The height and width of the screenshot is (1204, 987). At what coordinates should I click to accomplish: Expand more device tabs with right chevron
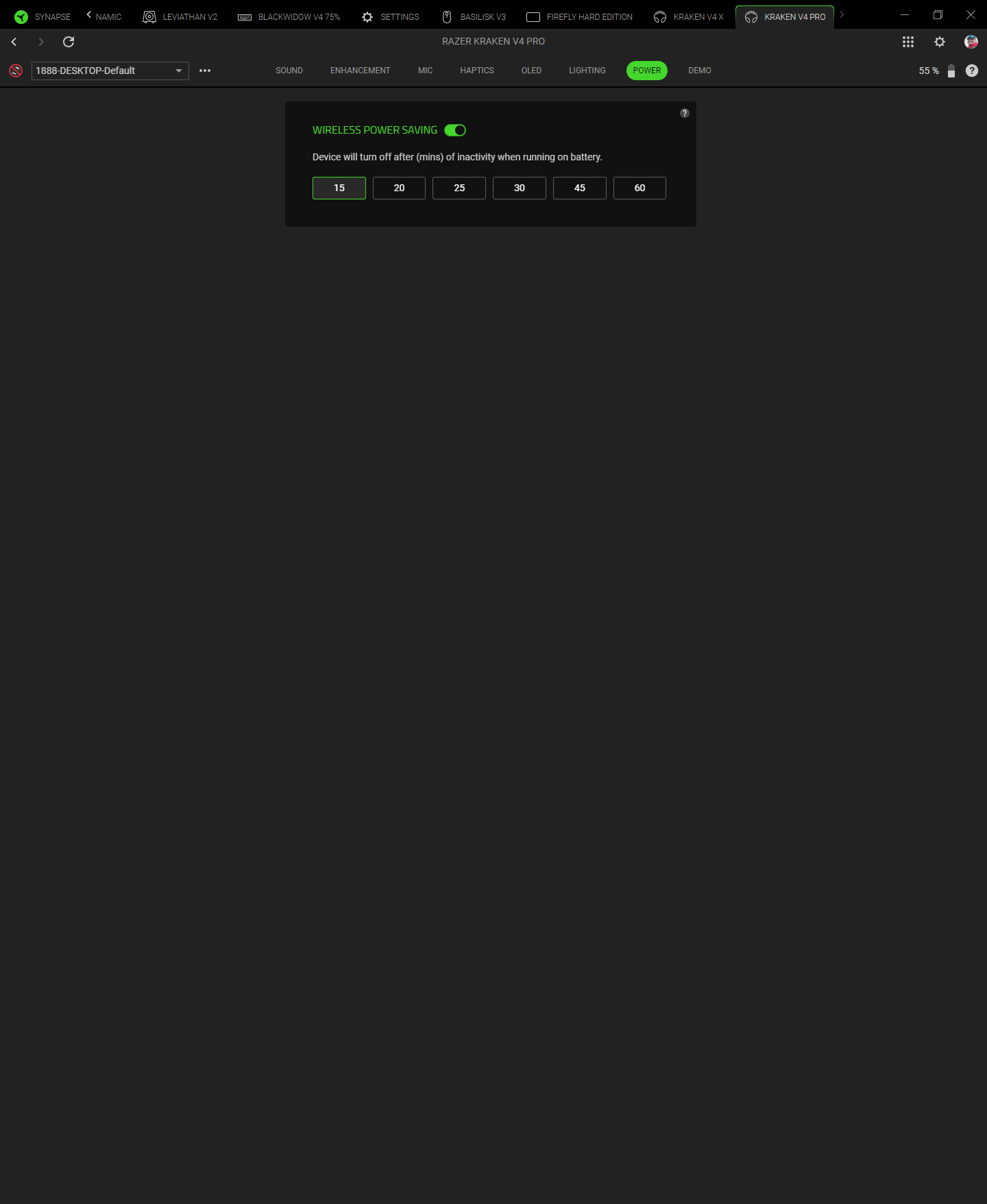[842, 14]
